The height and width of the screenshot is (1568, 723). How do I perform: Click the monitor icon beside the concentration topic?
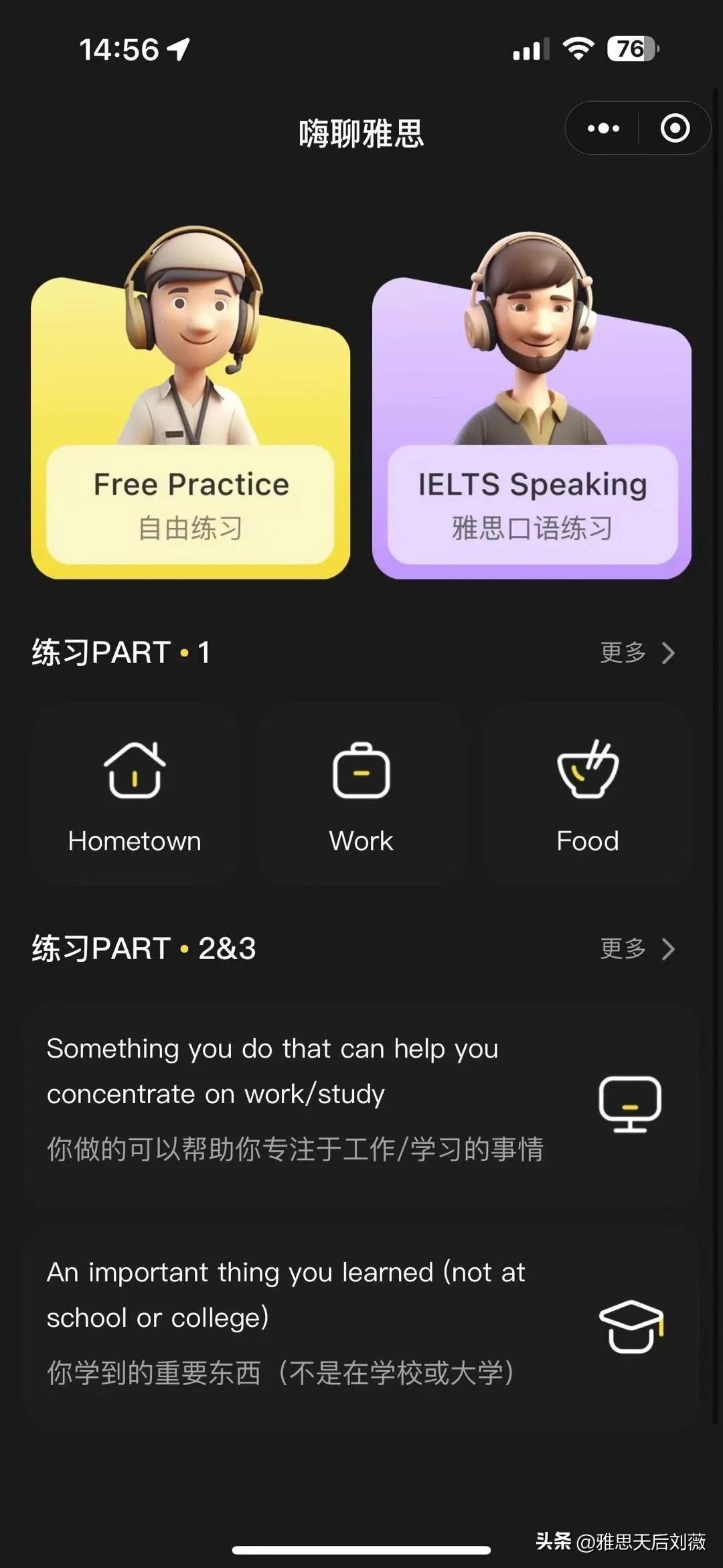pos(632,1102)
